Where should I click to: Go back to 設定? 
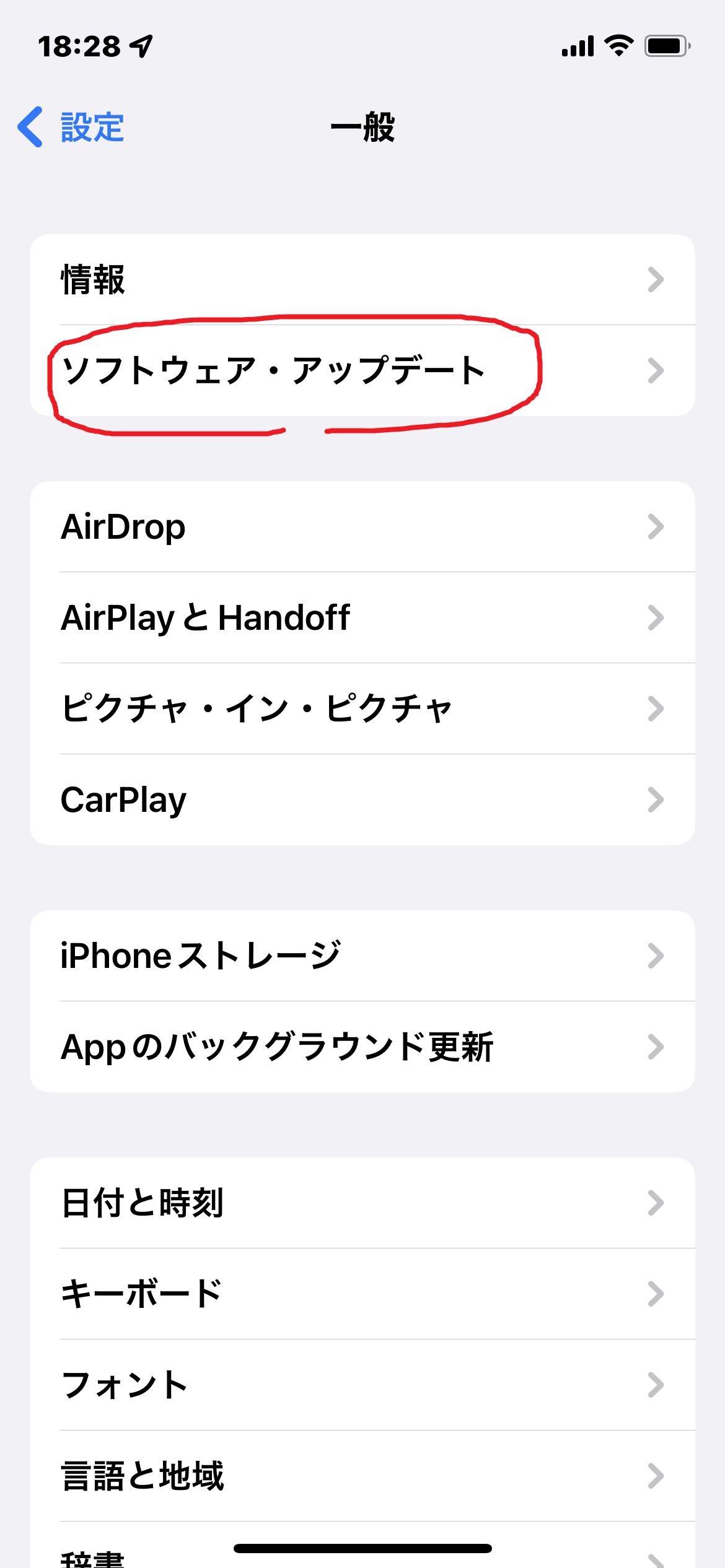click(x=71, y=127)
